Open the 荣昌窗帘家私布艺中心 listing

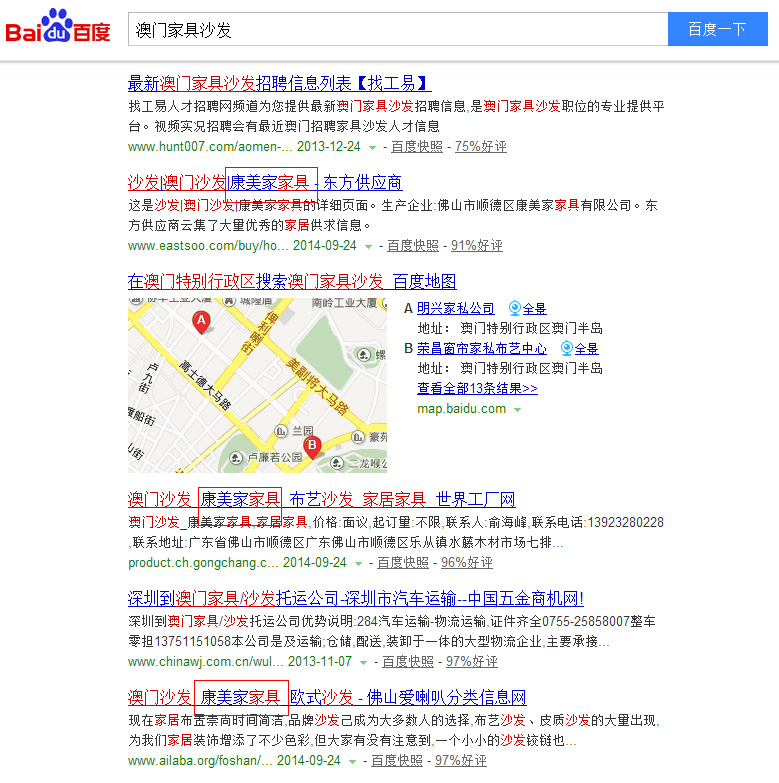pyautogui.click(x=481, y=349)
